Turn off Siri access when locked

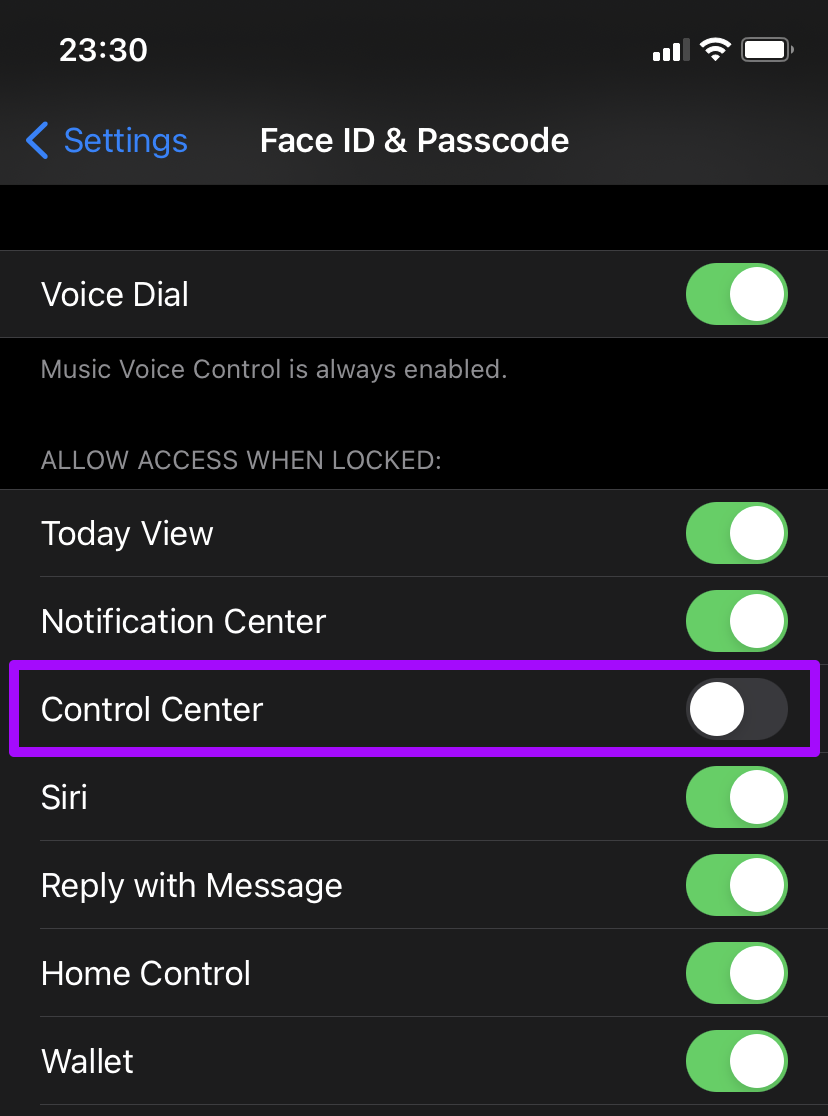point(736,797)
